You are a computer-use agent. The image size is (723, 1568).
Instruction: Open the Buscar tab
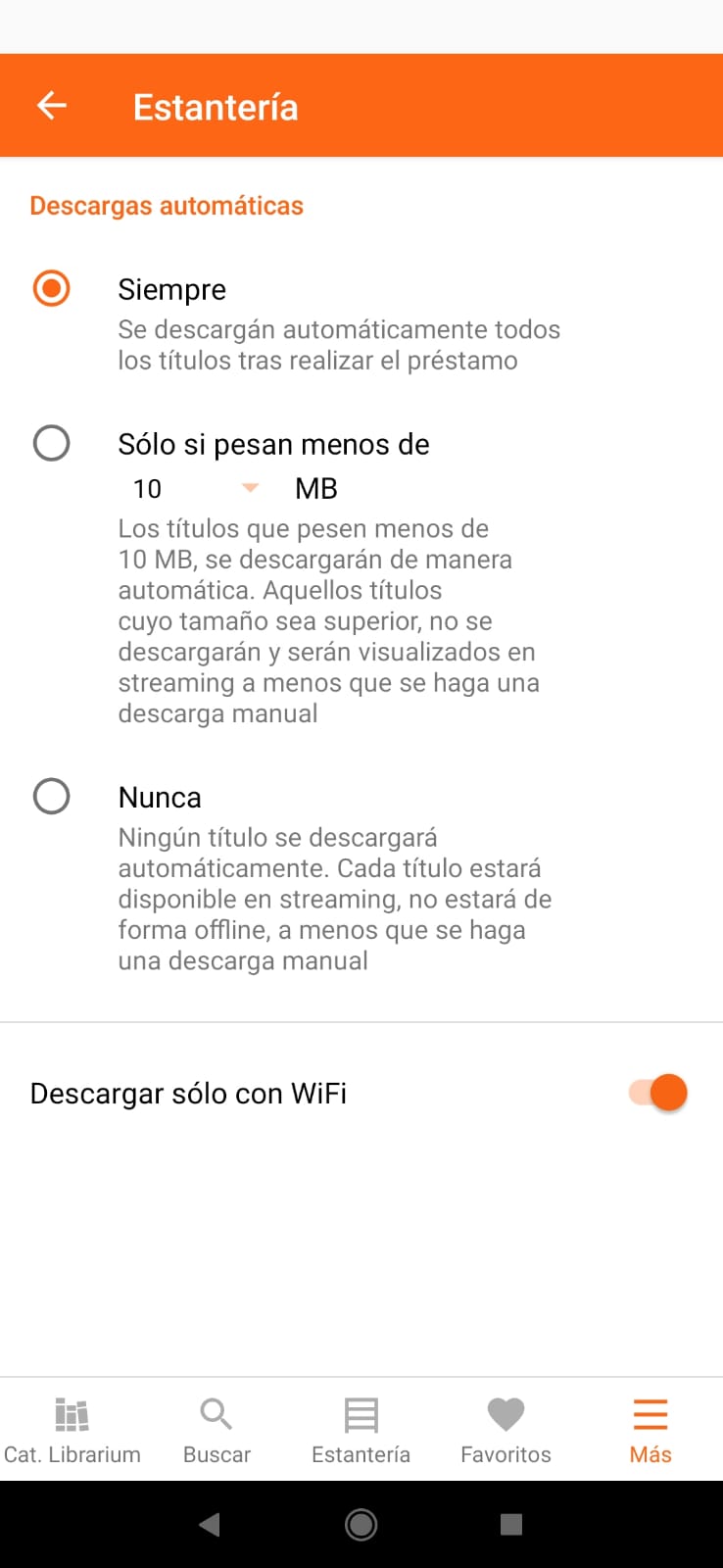[x=217, y=1430]
